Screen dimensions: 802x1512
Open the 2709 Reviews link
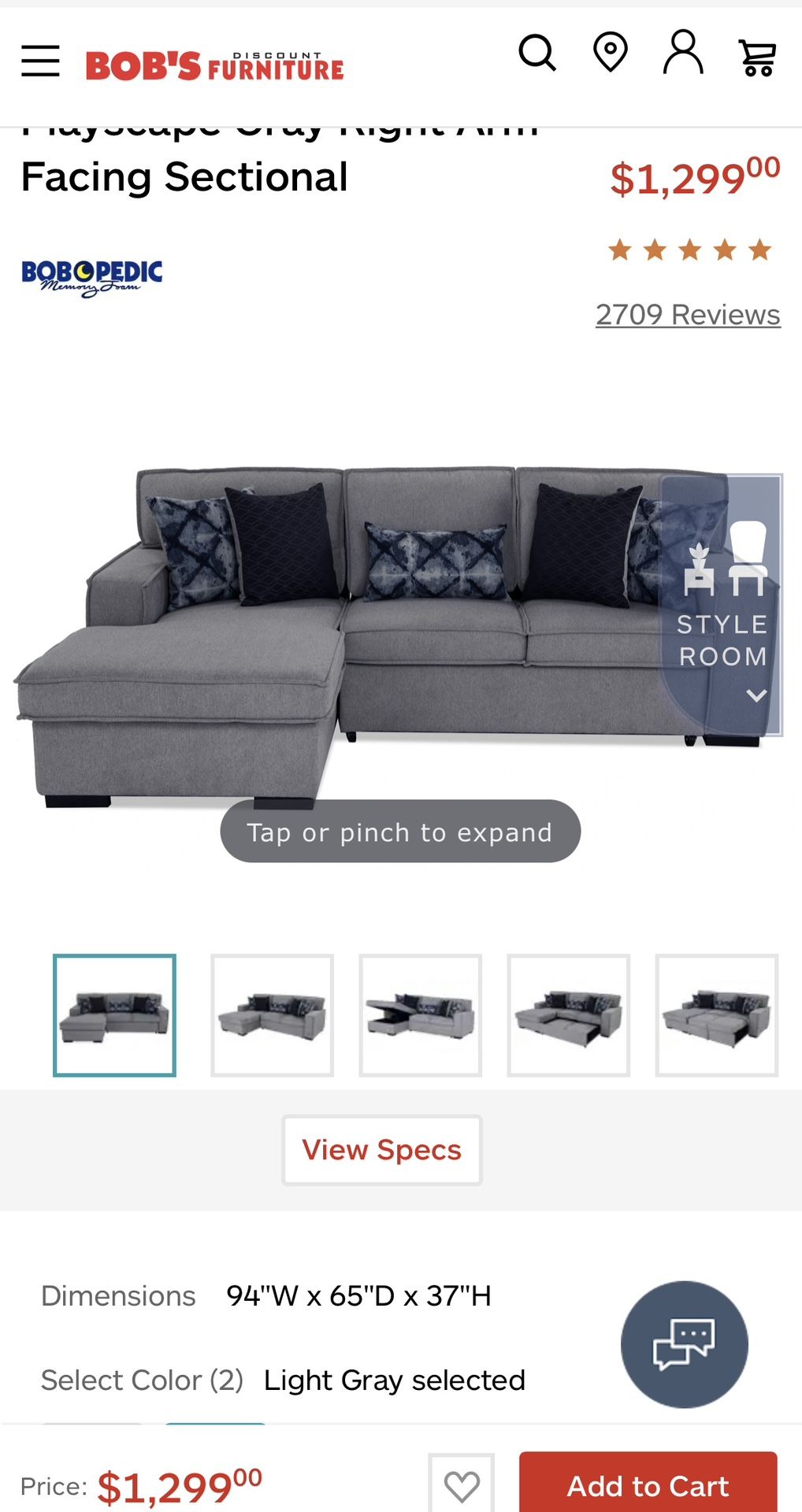coord(688,314)
